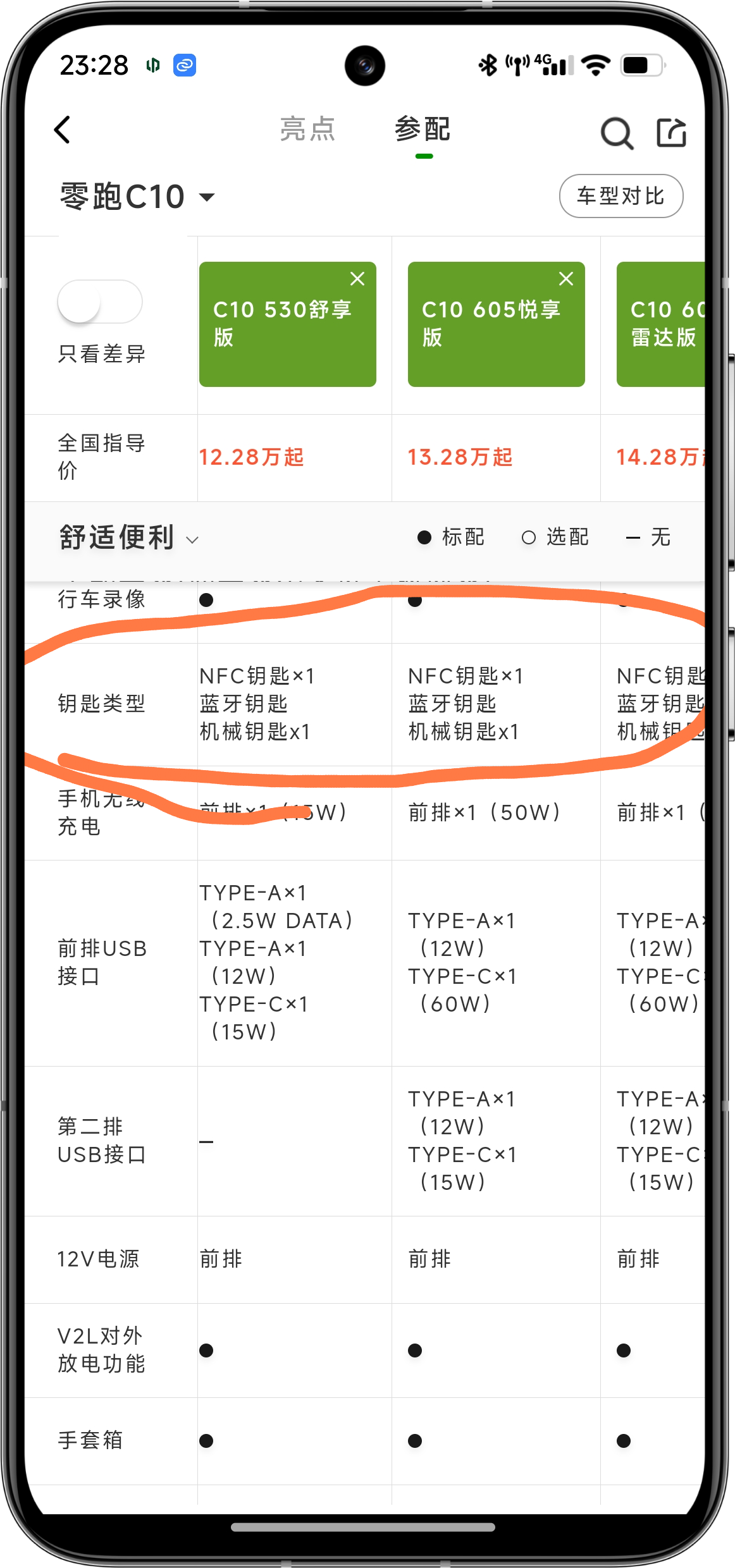Tap the share icon
The height and width of the screenshot is (1568, 735).
pyautogui.click(x=672, y=132)
